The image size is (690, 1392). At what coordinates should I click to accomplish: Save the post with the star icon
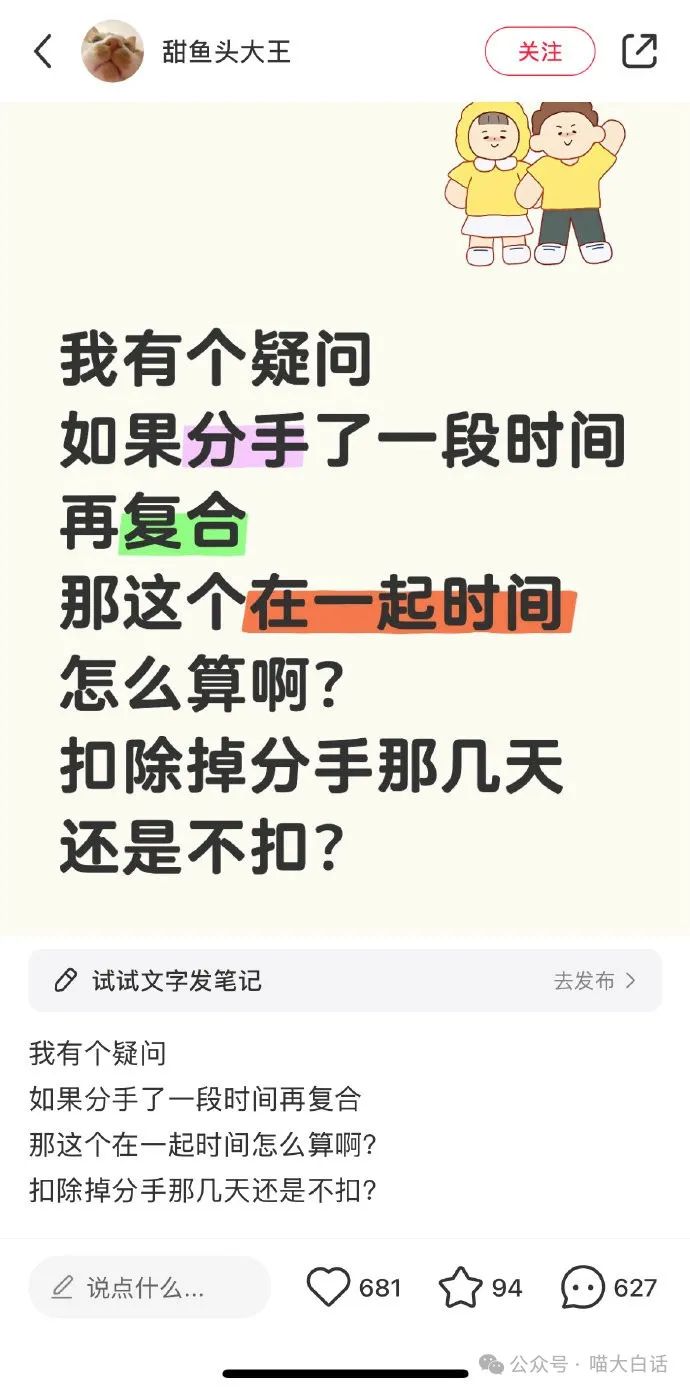460,1287
